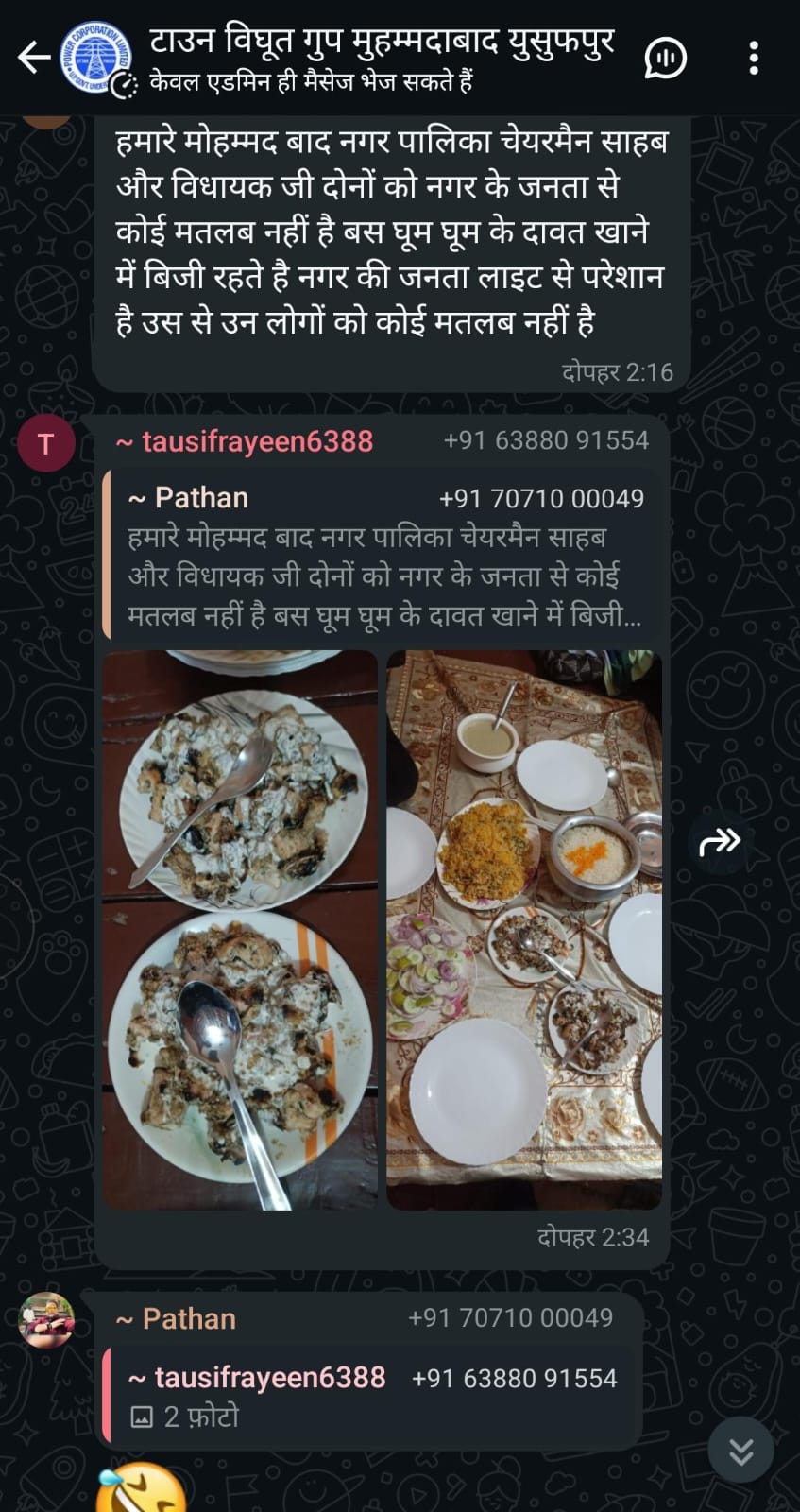Open tausifrayeen6388's avatar with letter T
Screen dimensions: 800x1512
45,442
